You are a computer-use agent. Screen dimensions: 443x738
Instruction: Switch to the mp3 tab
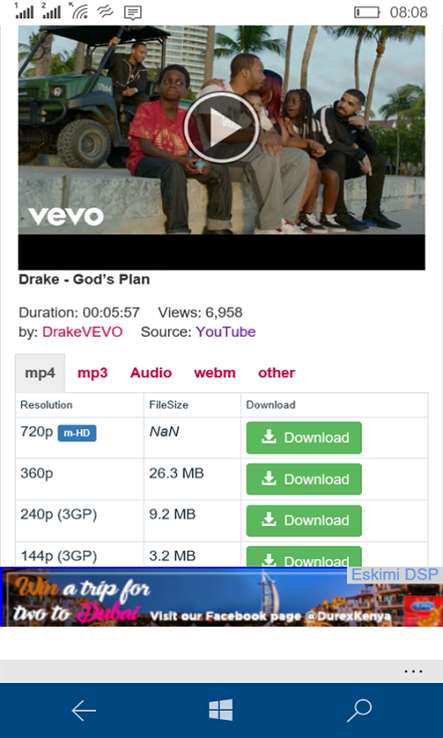point(92,373)
